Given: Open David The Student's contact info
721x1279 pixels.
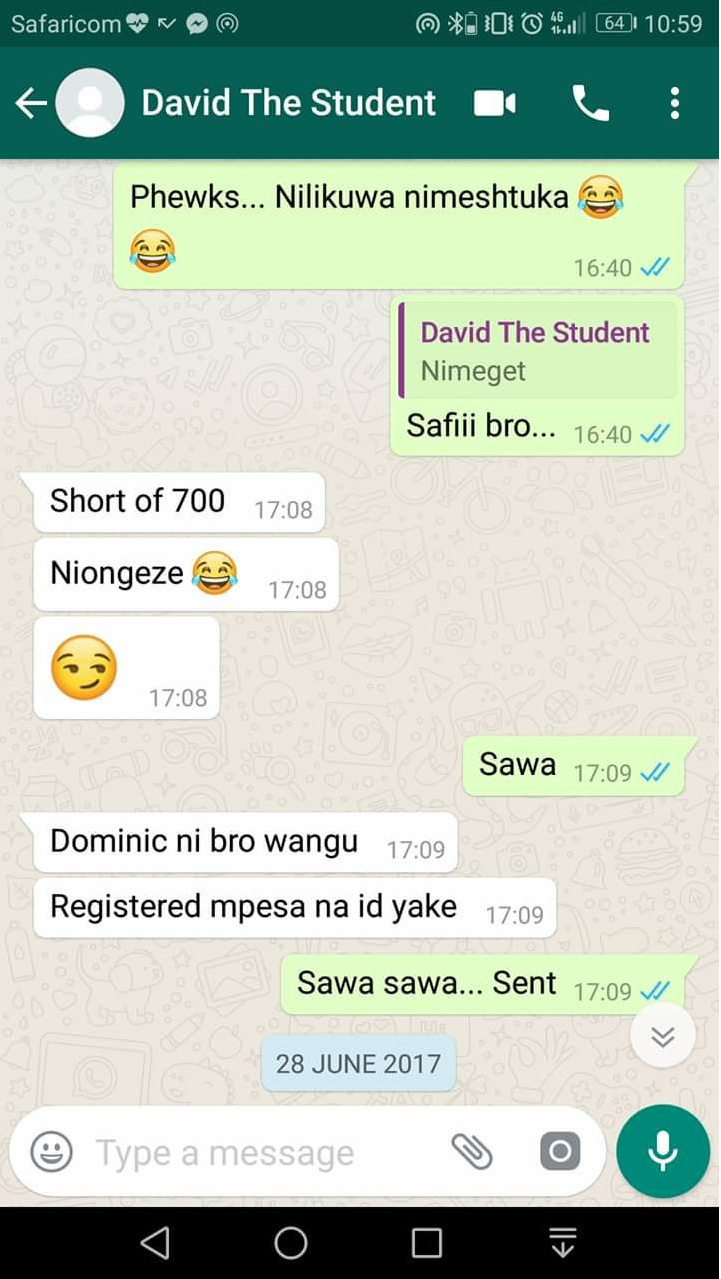Looking at the screenshot, I should (x=288, y=103).
